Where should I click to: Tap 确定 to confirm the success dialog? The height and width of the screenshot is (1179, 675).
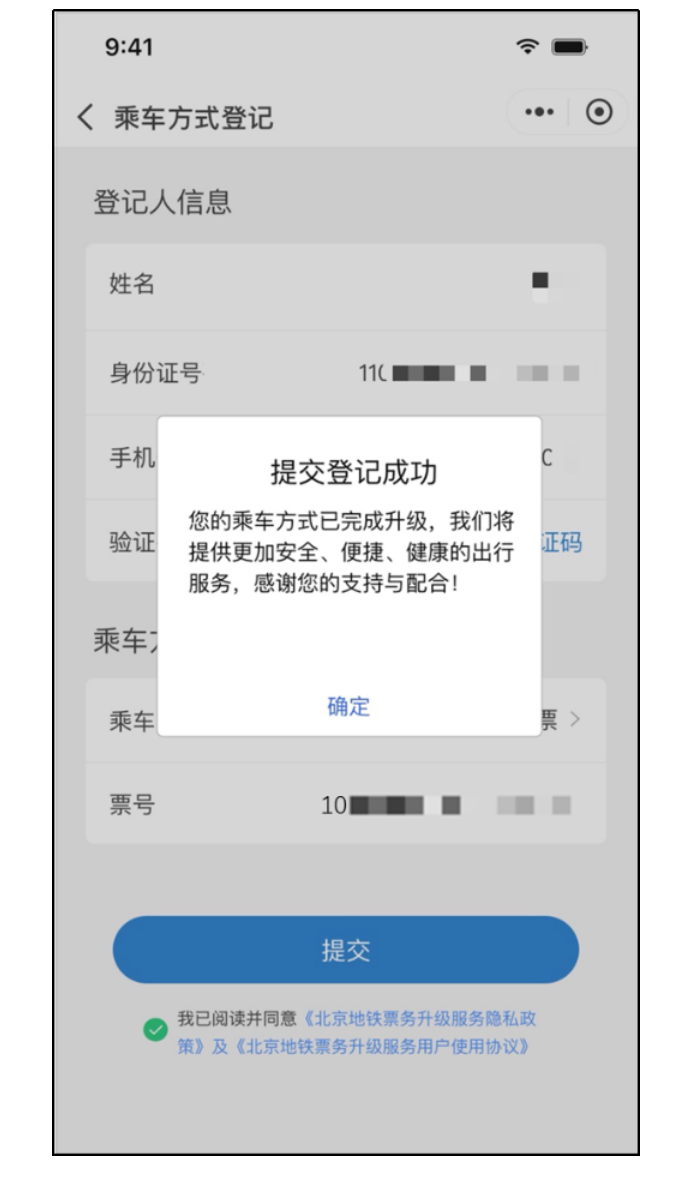[348, 707]
